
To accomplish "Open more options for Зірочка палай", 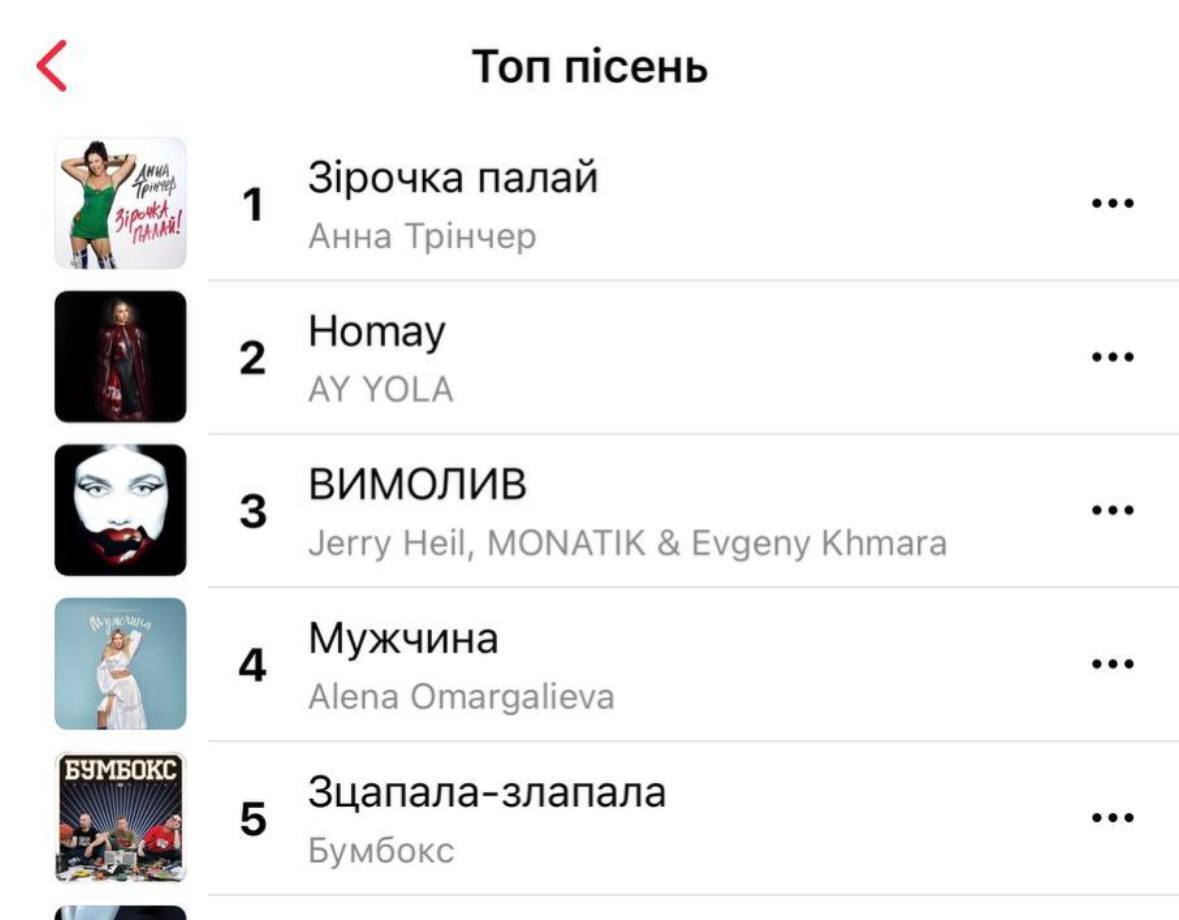I will tap(1112, 204).
